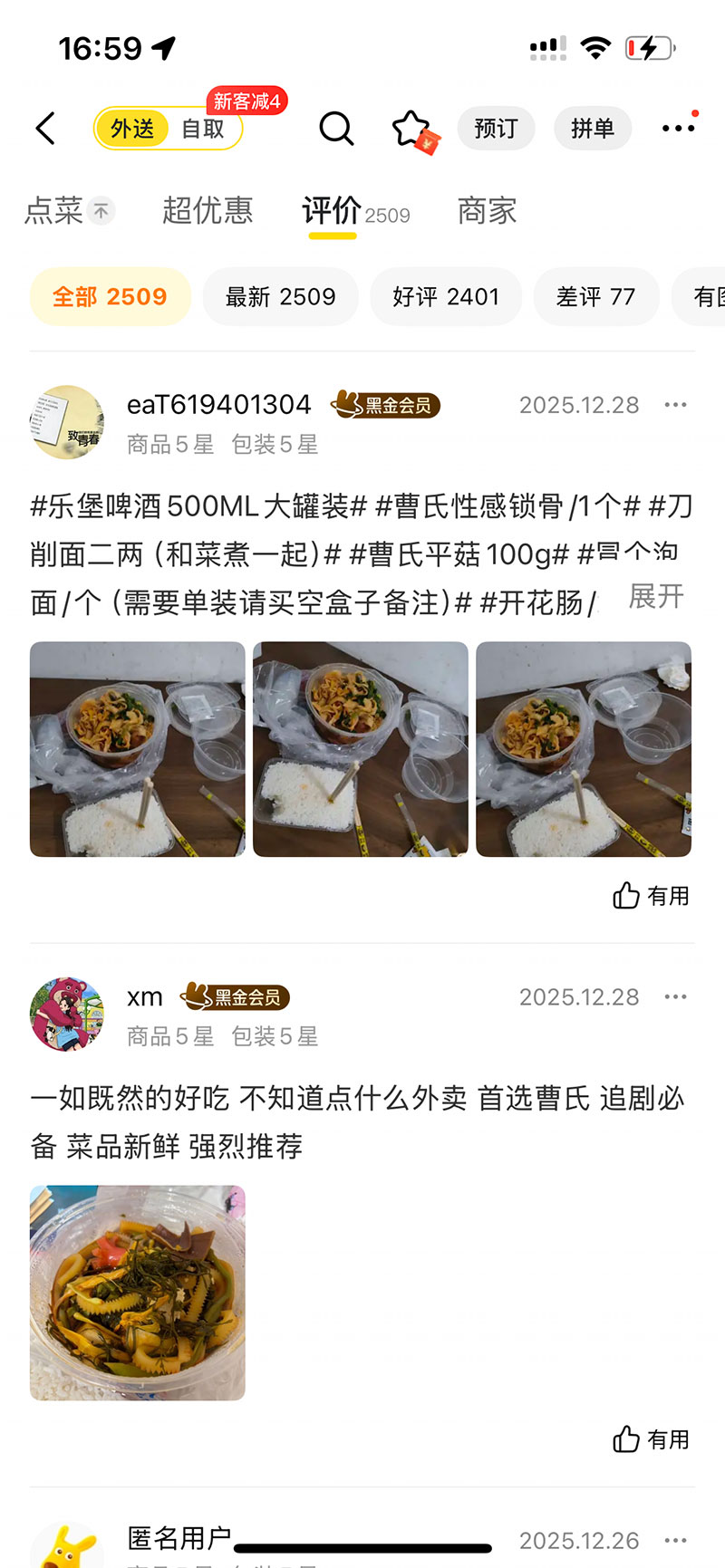
Task: Tap the 黑金会员 membership badge
Action: (x=388, y=405)
